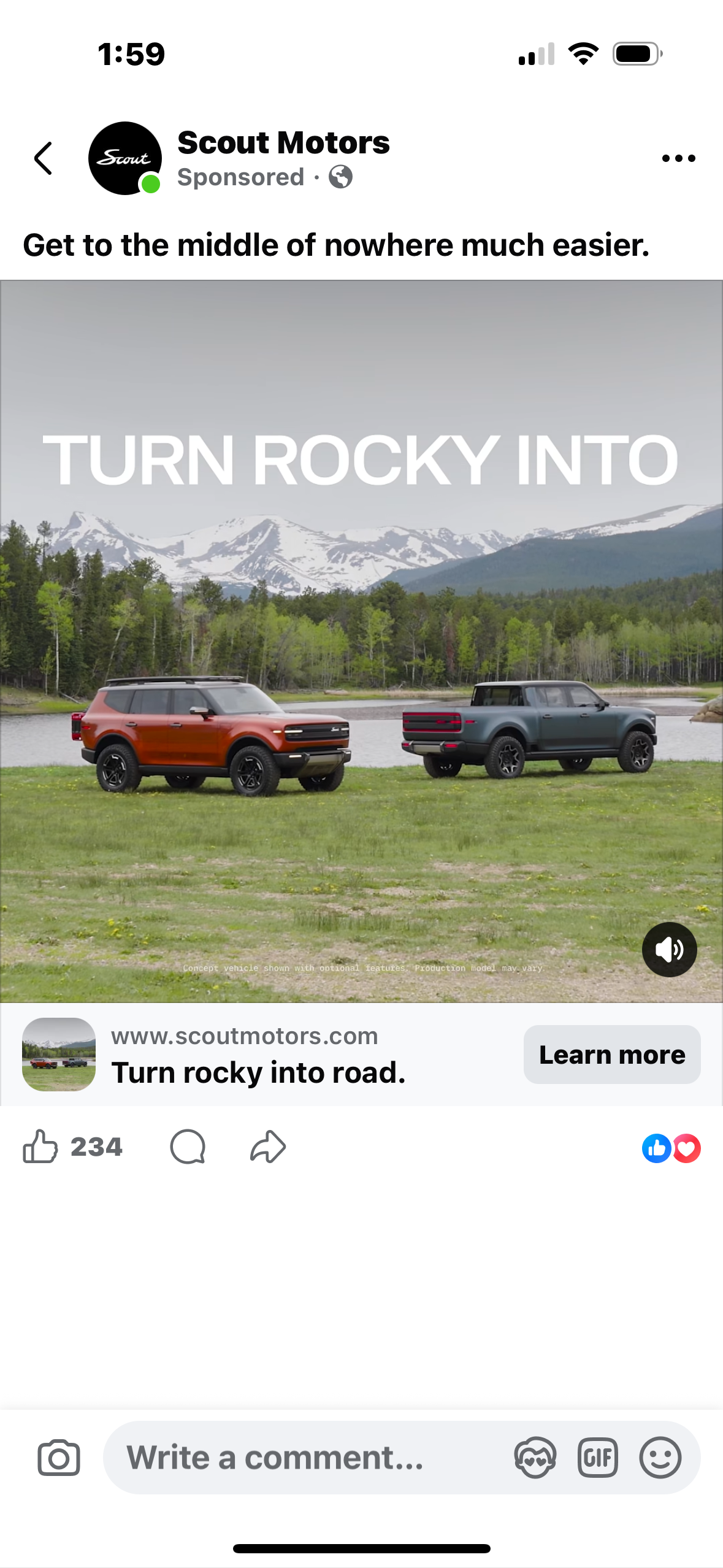Open the scoutmotors.com link preview thumbnail

click(x=59, y=1055)
